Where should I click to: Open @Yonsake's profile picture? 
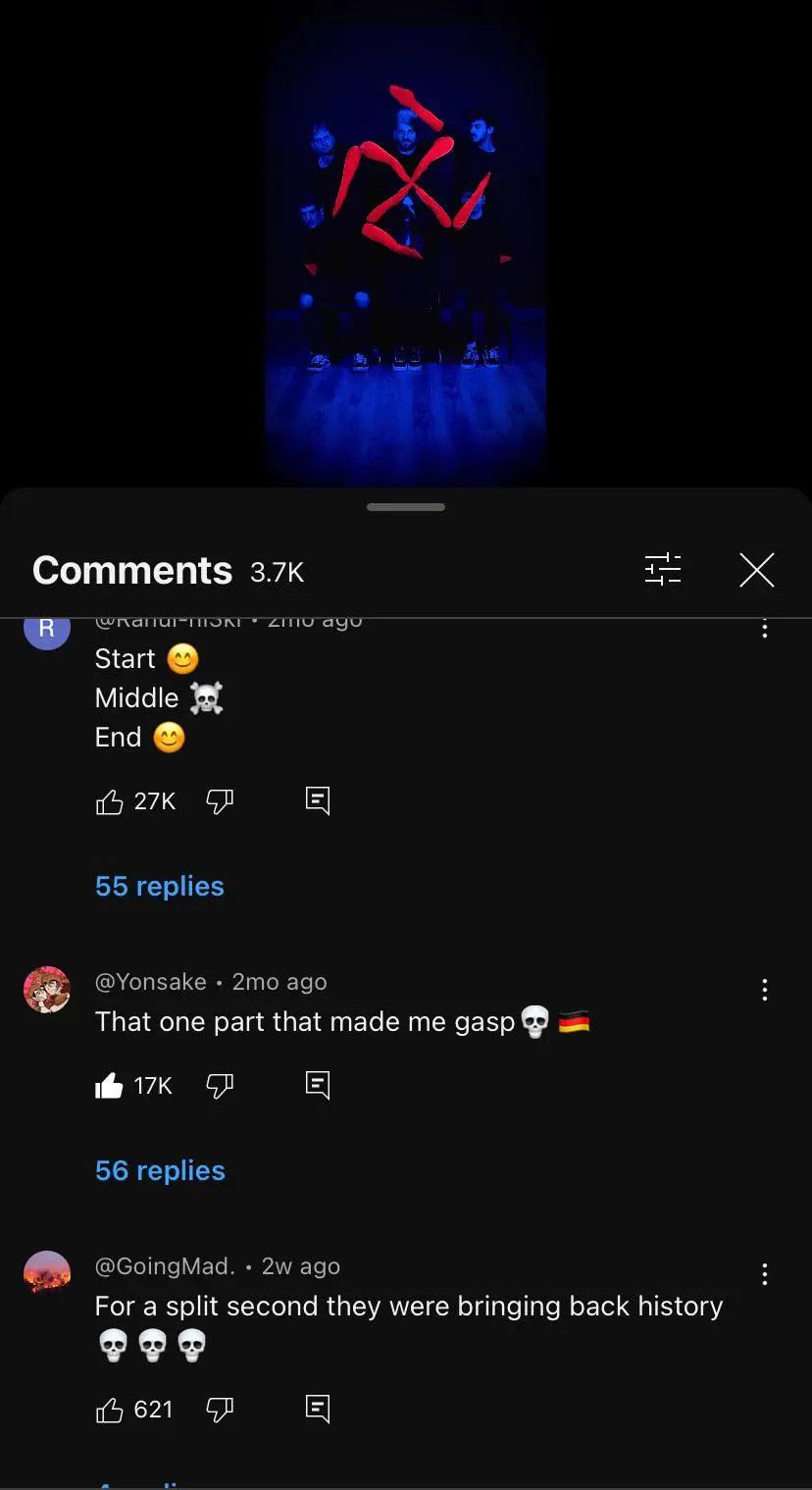[47, 989]
